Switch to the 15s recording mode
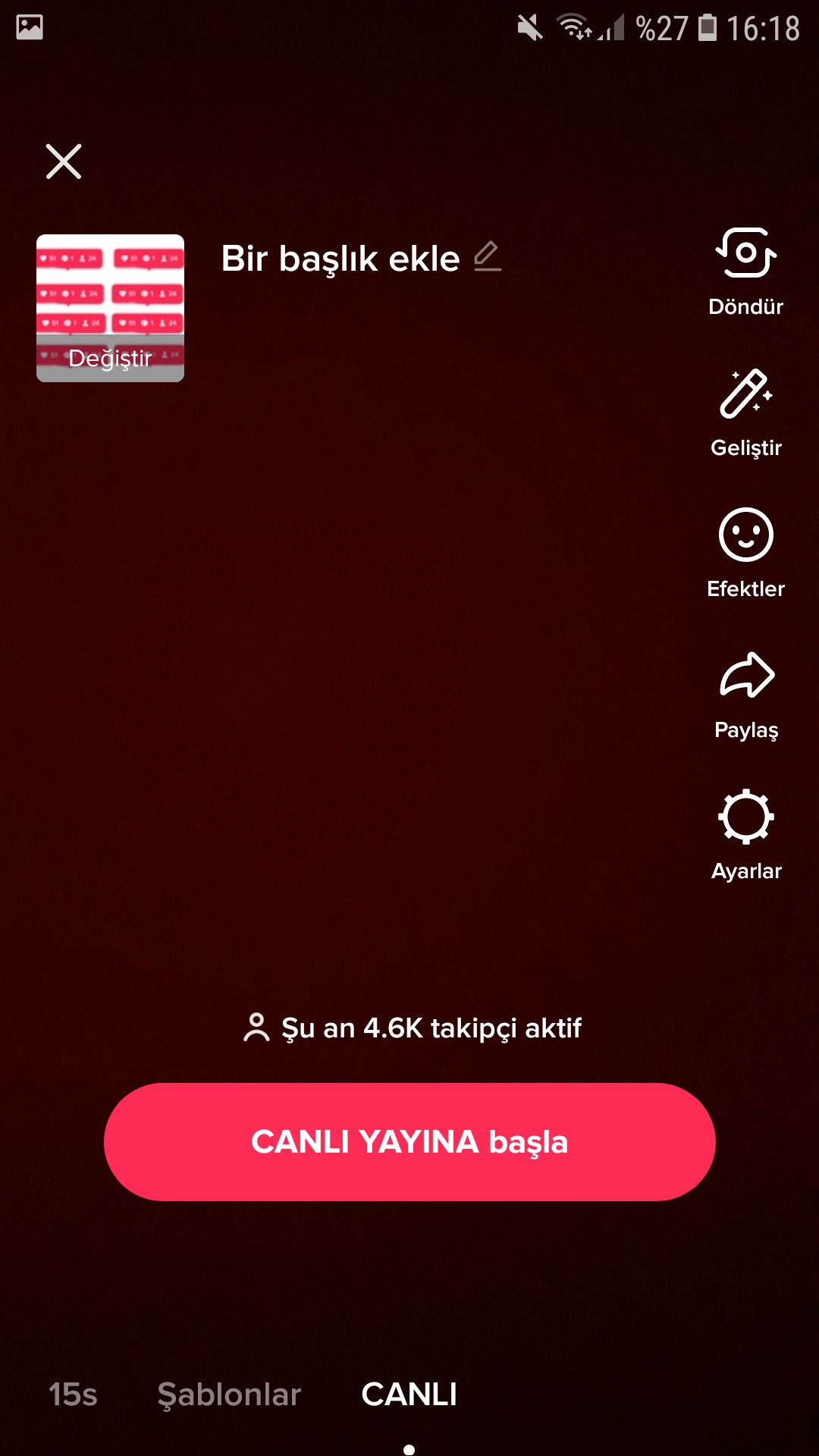 pyautogui.click(x=73, y=1395)
